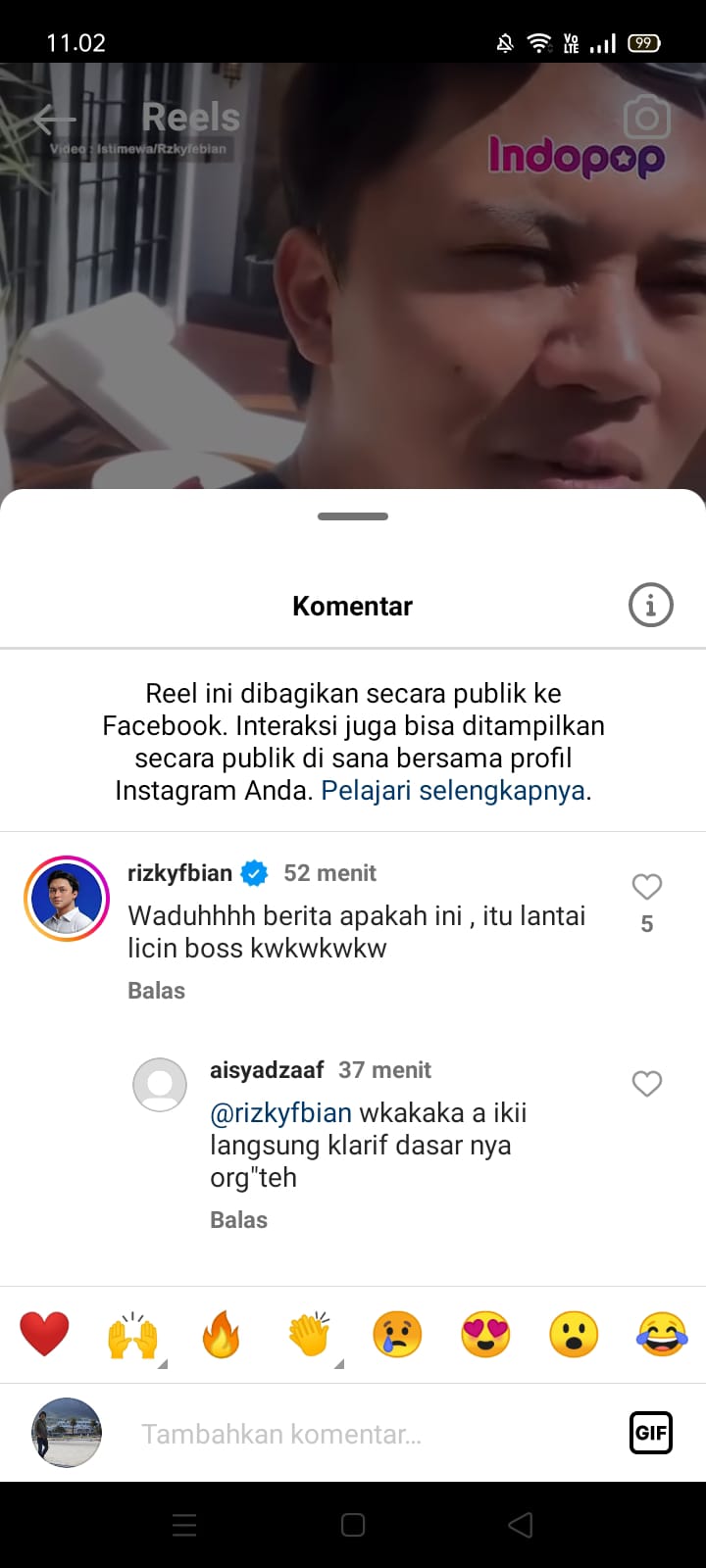Like aisyadzaaf's reply
Screen dimensions: 706x1568
[x=646, y=1084]
